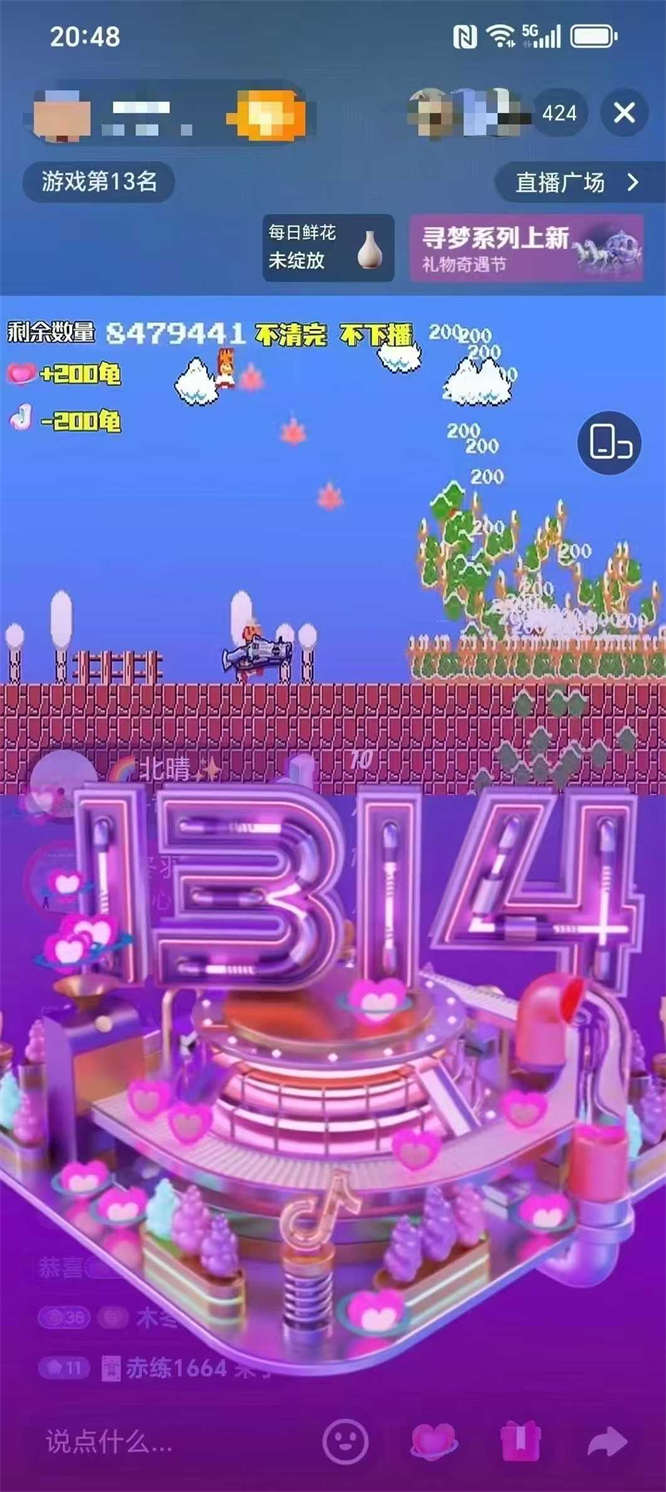This screenshot has height=1492, width=666.
Task: Close the live stream
Action: point(624,113)
